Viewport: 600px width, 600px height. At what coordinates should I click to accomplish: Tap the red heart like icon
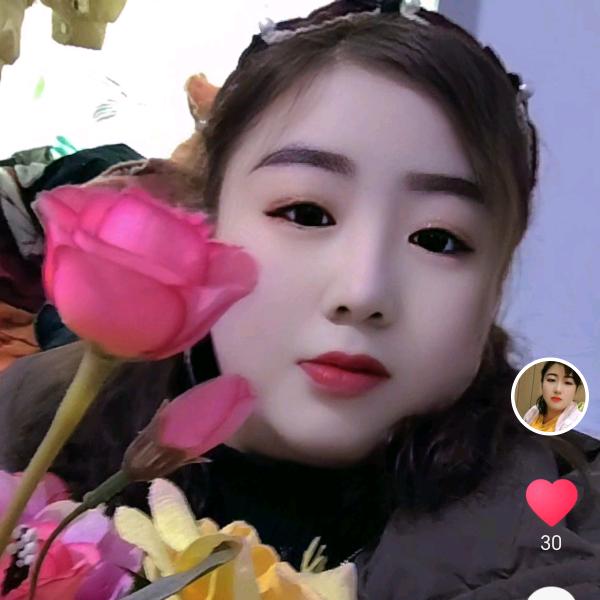551,501
